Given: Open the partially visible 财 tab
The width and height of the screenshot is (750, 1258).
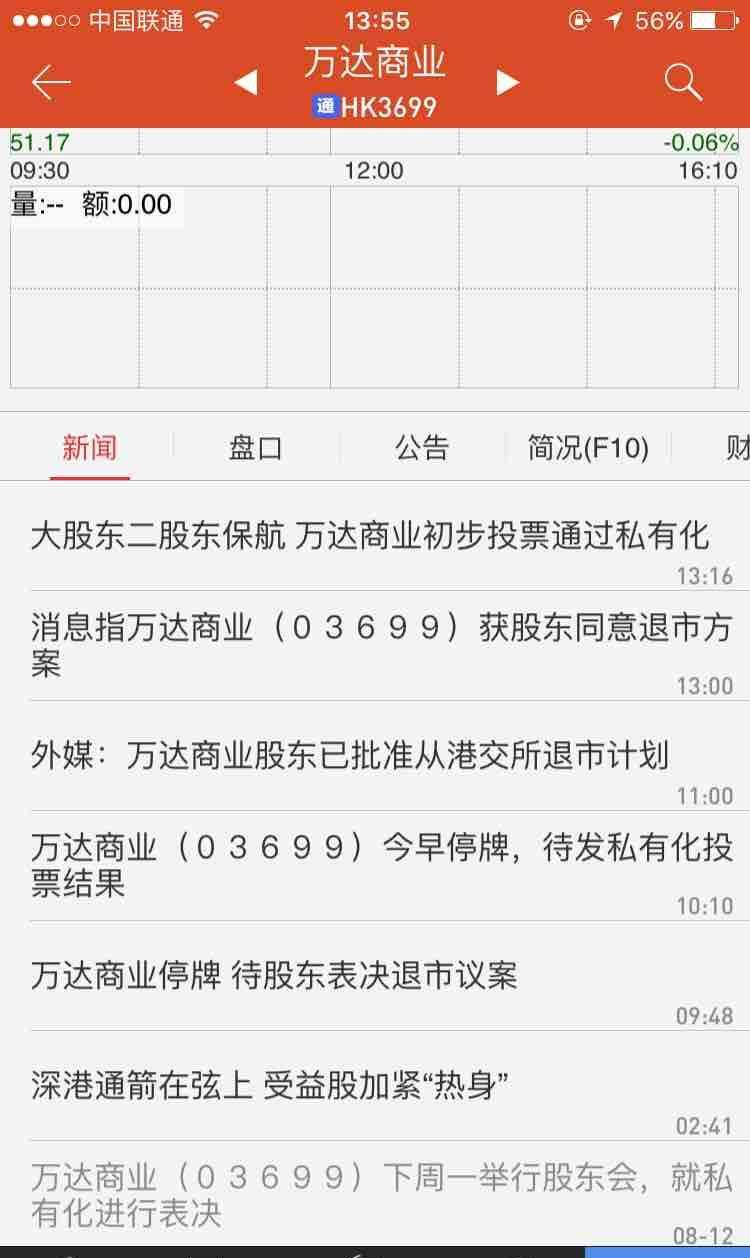Looking at the screenshot, I should 735,448.
